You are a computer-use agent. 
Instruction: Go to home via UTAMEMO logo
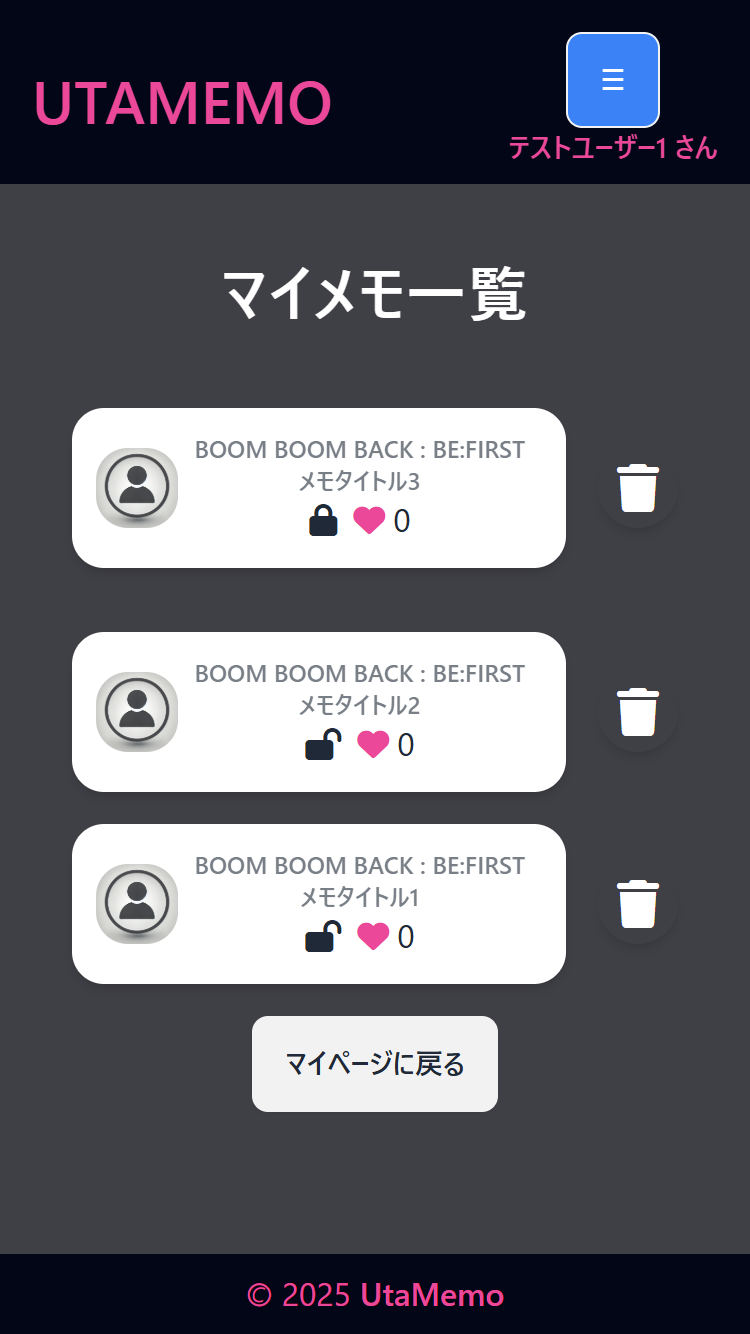(x=182, y=102)
